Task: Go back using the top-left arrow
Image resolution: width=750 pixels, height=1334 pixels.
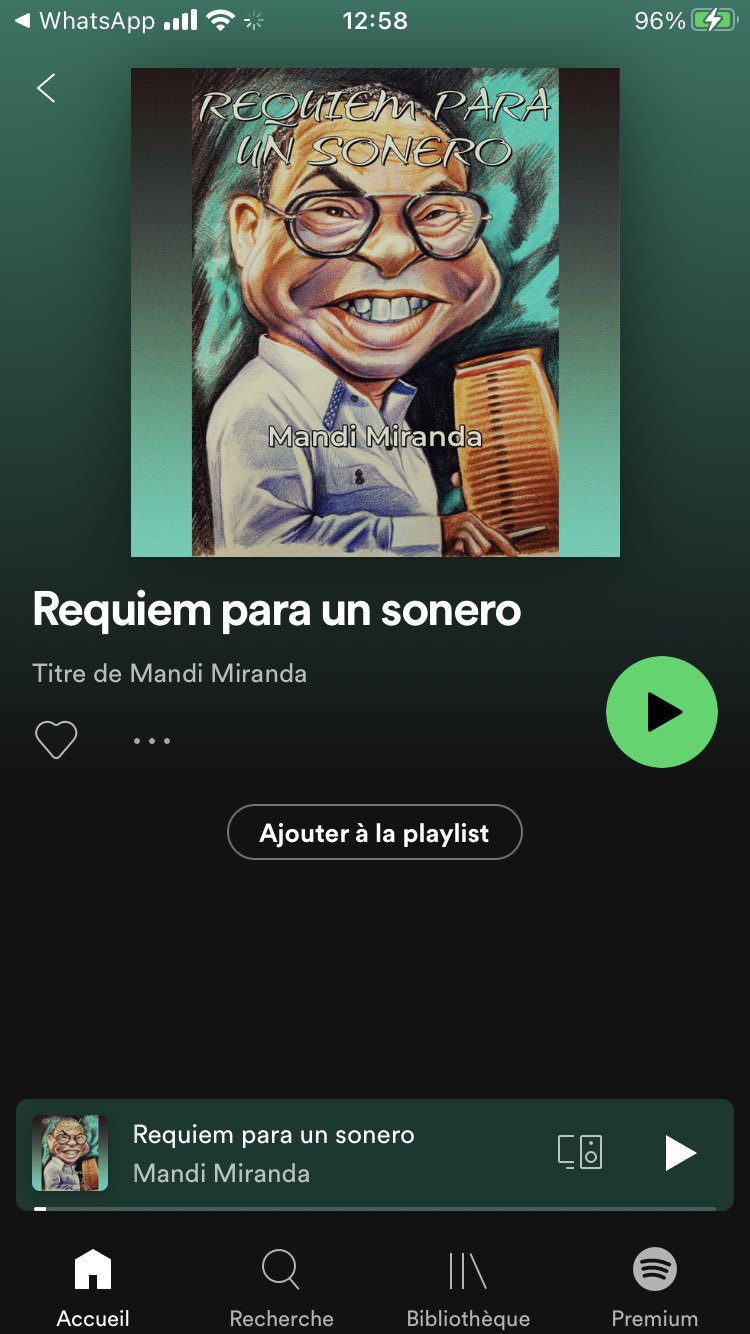Action: [x=46, y=88]
